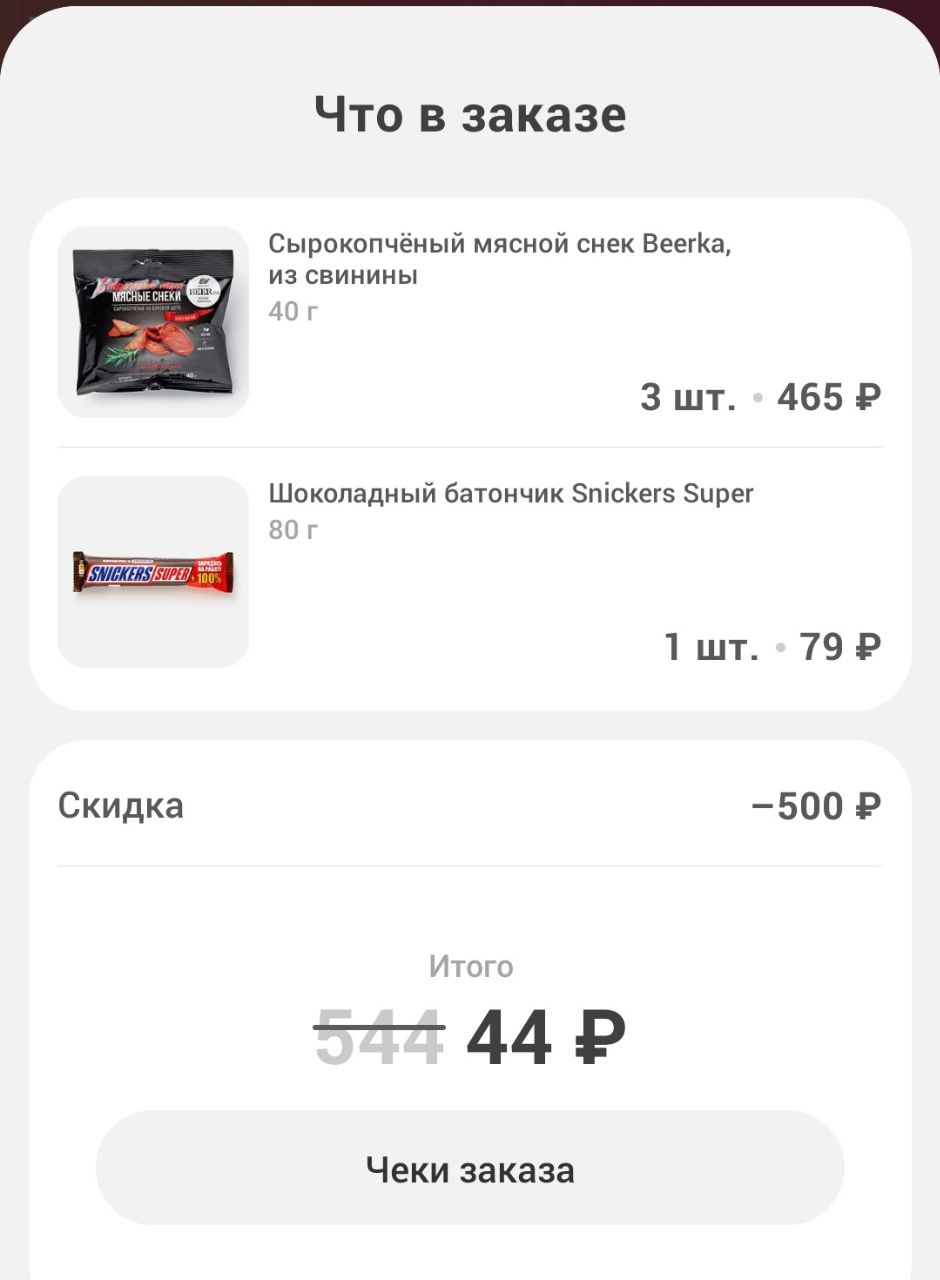The image size is (940, 1280).
Task: Open the Snickers Super chocolate bar item
Action: (x=510, y=493)
